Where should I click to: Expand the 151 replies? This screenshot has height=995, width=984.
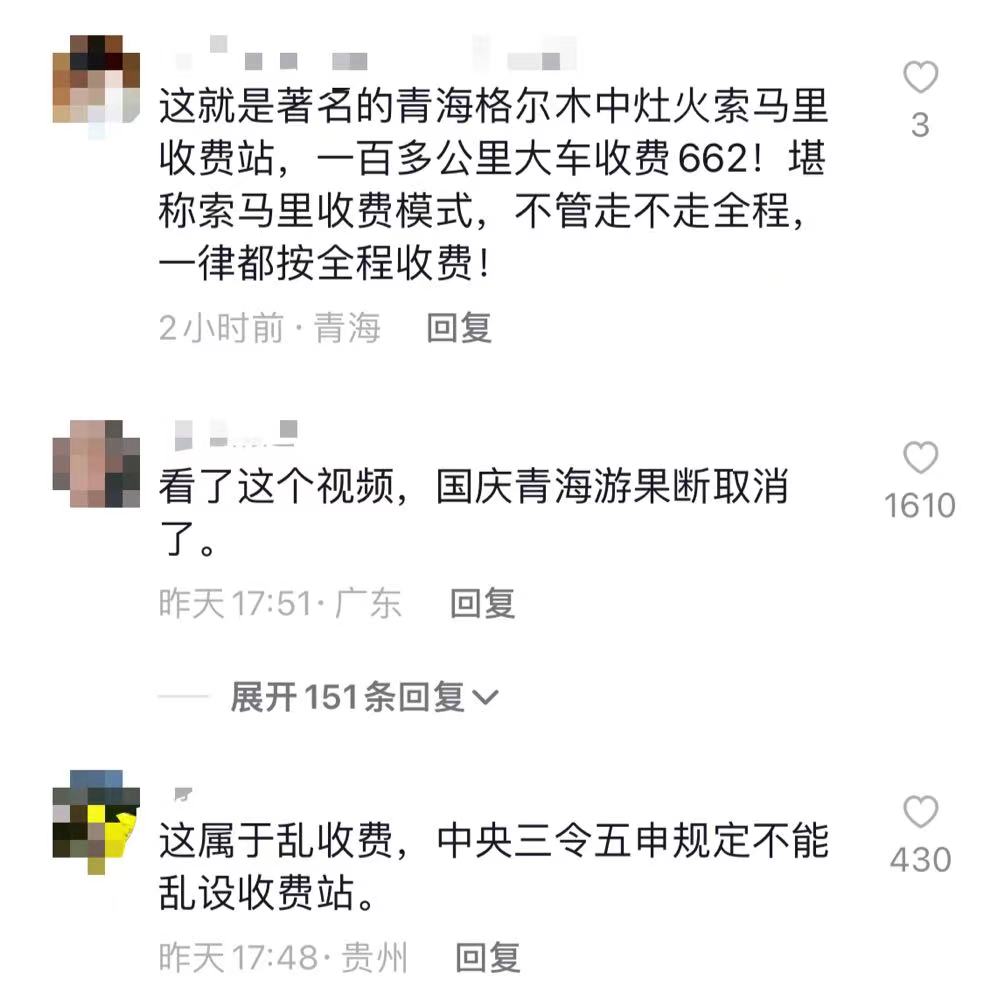pos(364,697)
